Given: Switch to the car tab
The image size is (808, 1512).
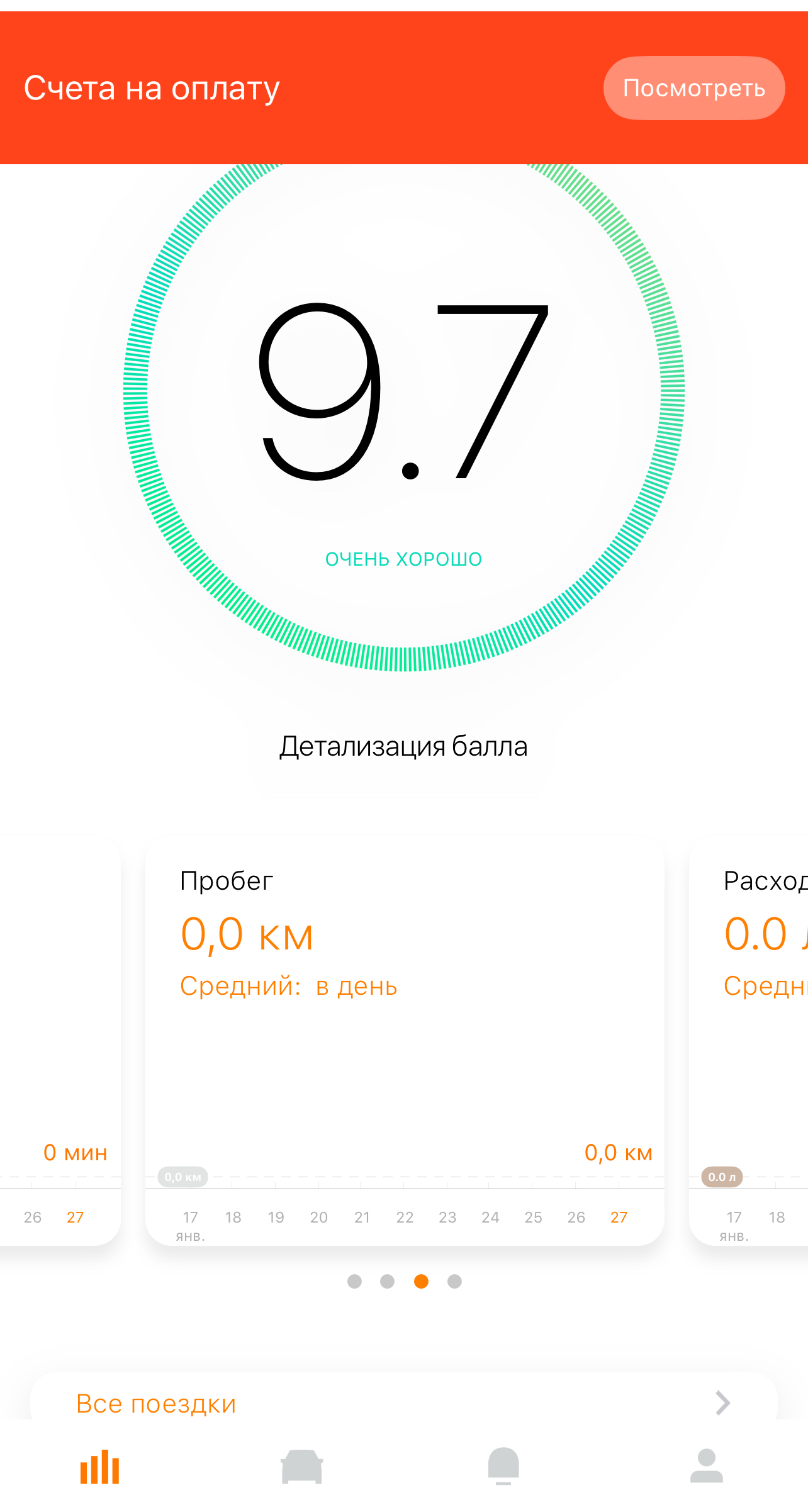Looking at the screenshot, I should tap(302, 1467).
